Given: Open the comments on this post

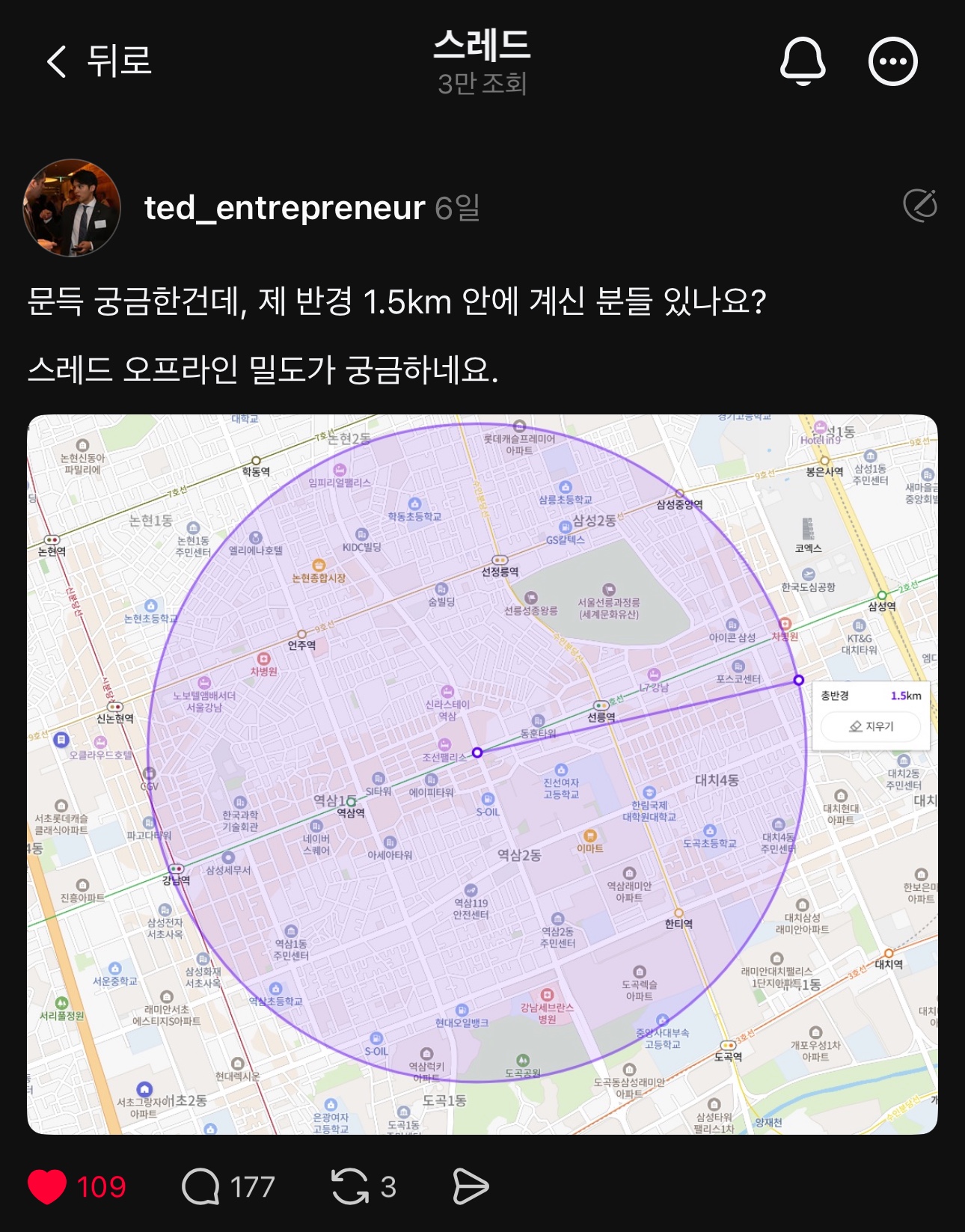Looking at the screenshot, I should pos(201,1187).
